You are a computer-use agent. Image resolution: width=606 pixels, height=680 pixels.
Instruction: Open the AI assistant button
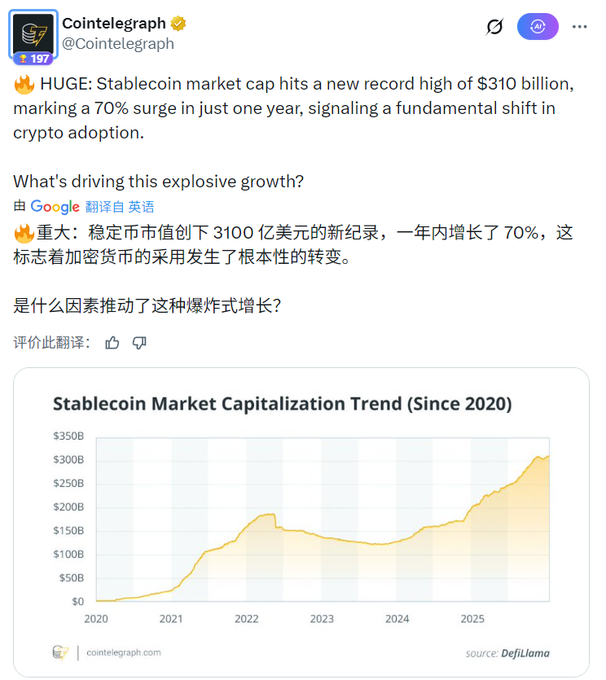pyautogui.click(x=538, y=27)
